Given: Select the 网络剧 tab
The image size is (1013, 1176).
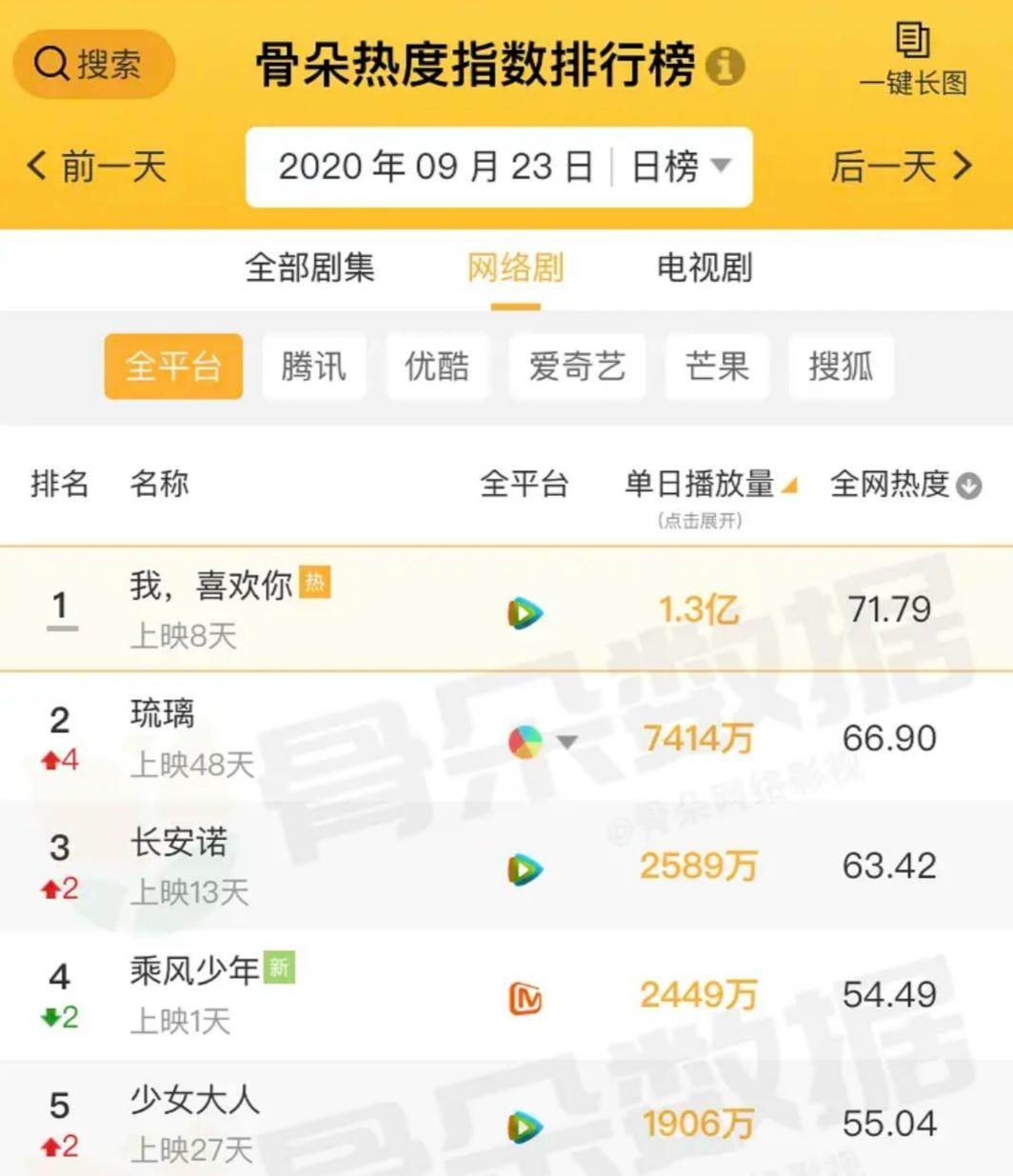Looking at the screenshot, I should click(x=515, y=268).
